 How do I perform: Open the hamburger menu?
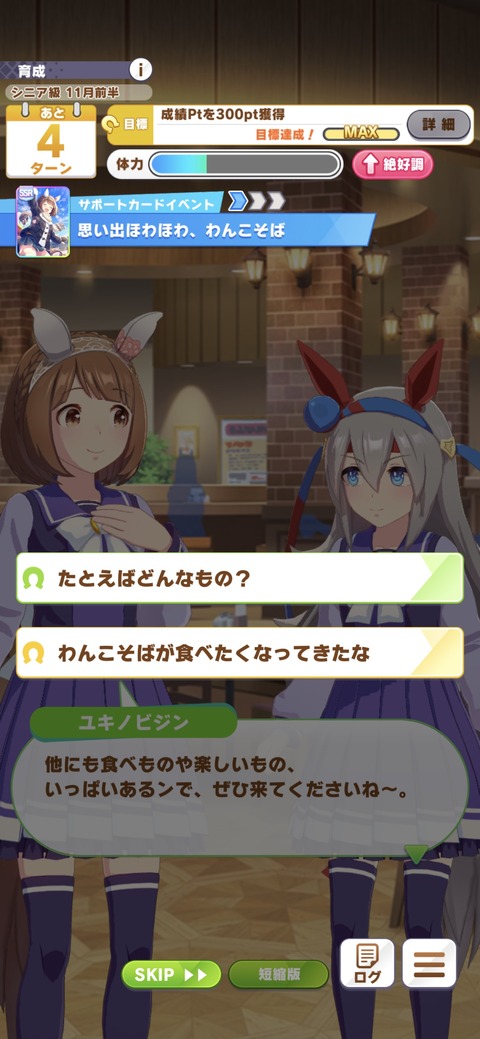point(429,963)
